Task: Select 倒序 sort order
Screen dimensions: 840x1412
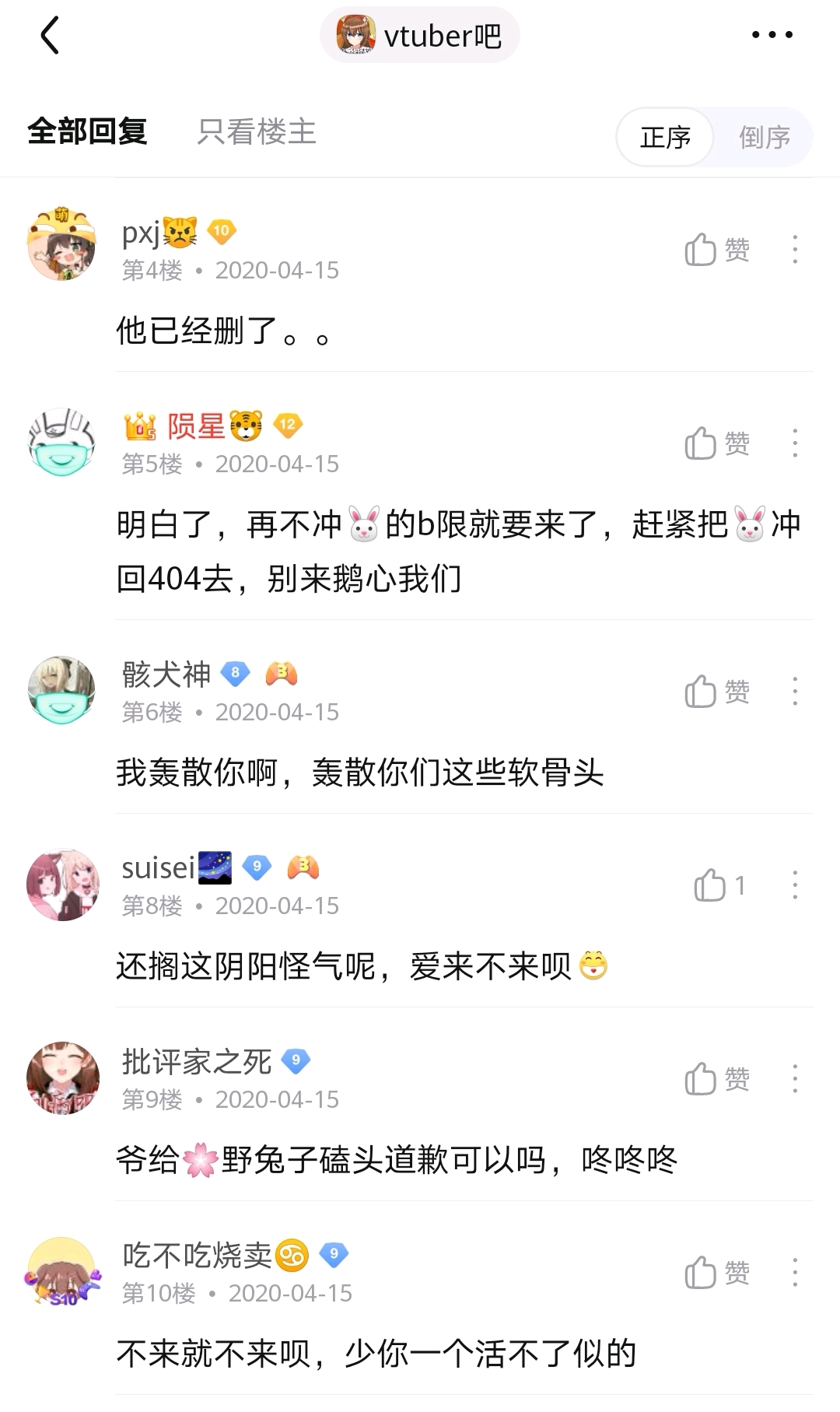Action: point(764,138)
